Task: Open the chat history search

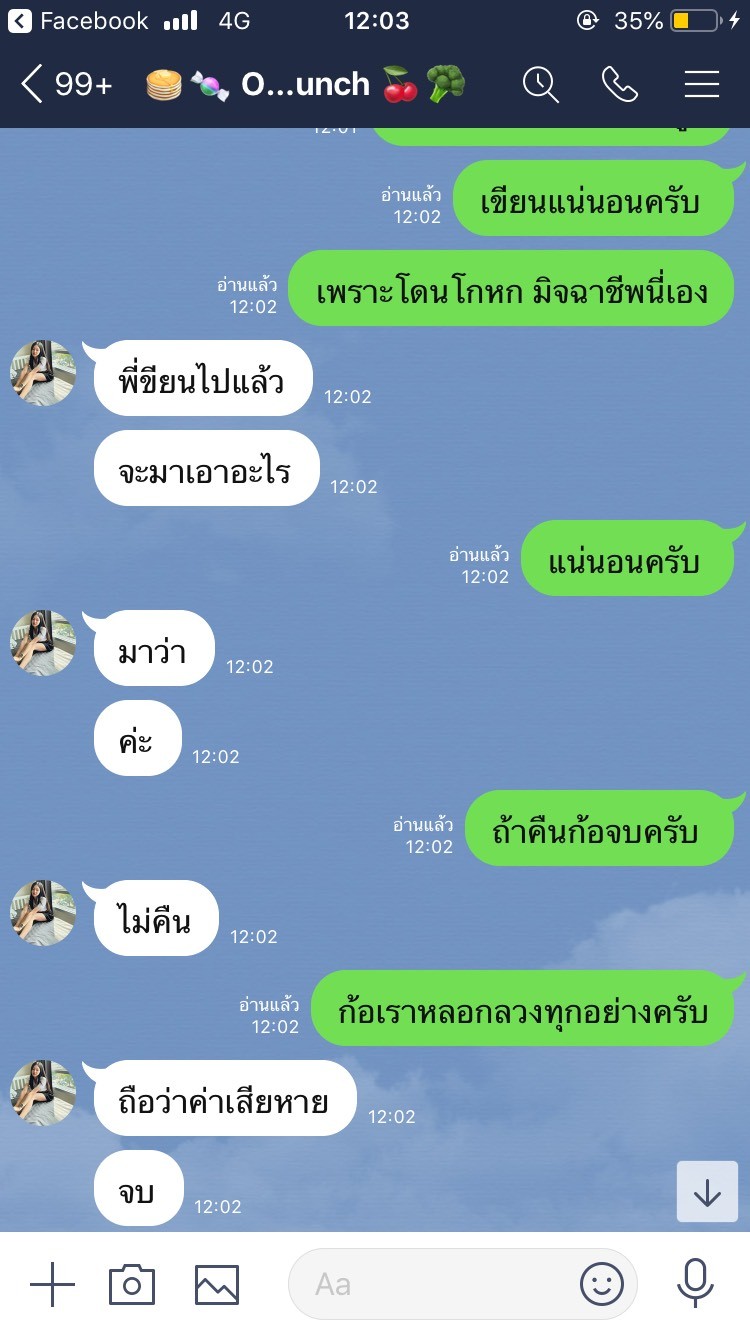Action: click(x=541, y=85)
